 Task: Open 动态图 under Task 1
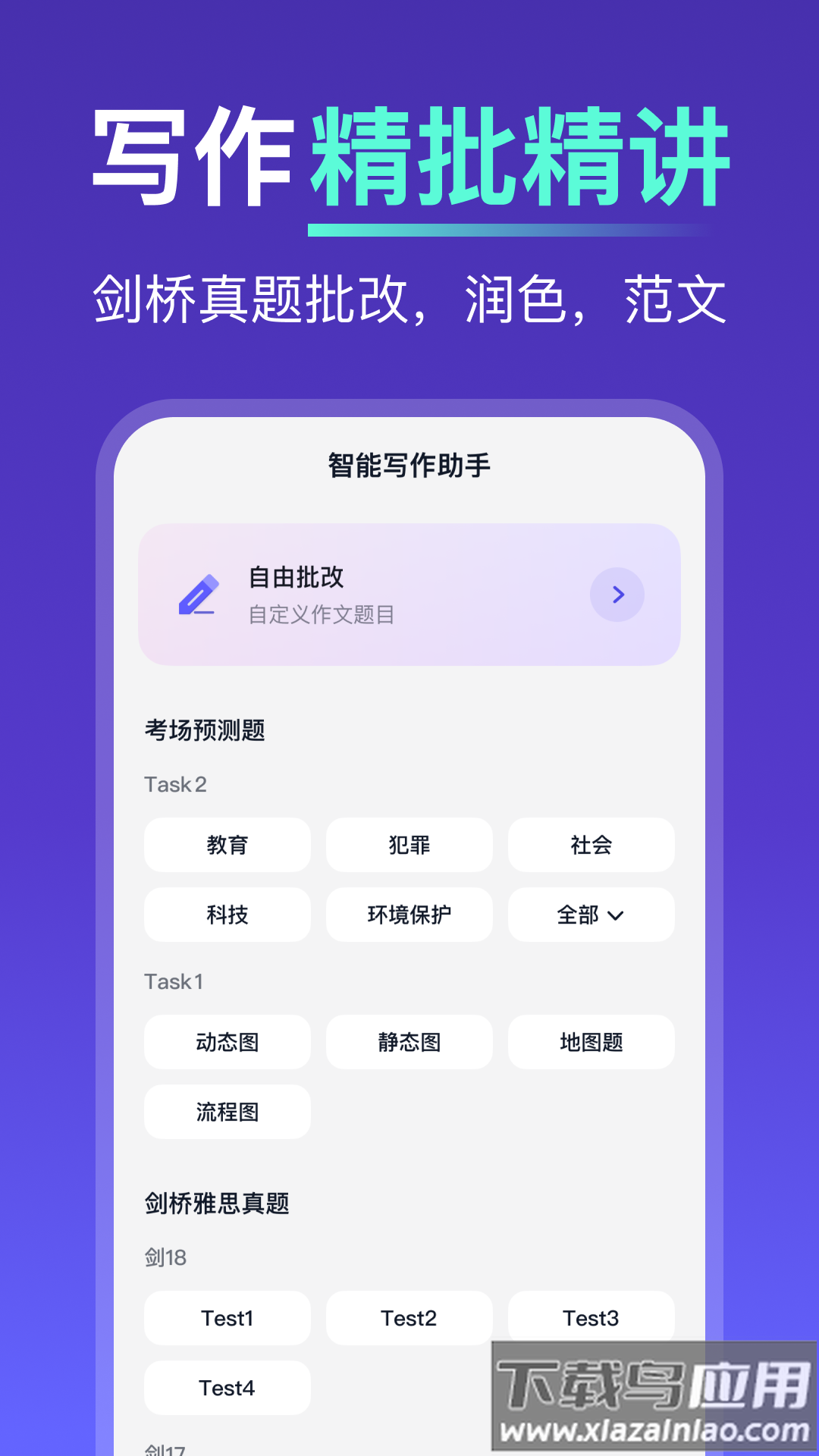point(227,1042)
